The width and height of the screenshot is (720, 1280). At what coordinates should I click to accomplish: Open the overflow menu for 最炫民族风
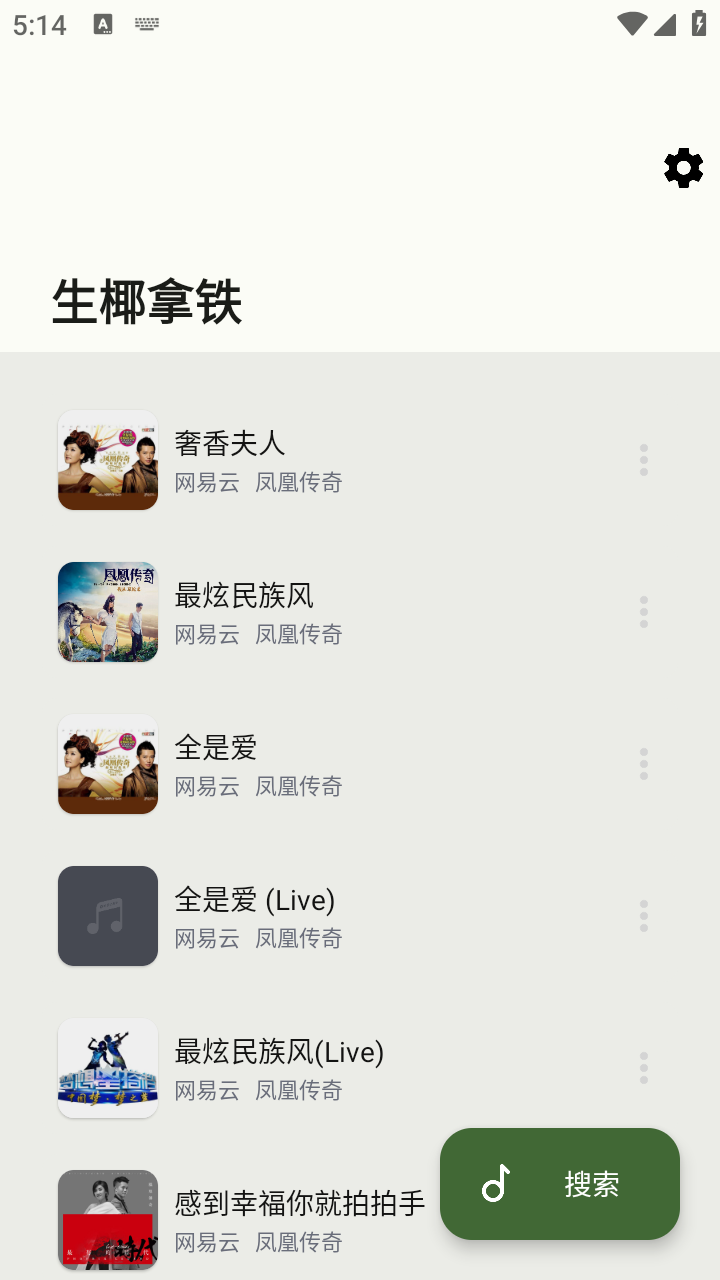[x=643, y=611]
